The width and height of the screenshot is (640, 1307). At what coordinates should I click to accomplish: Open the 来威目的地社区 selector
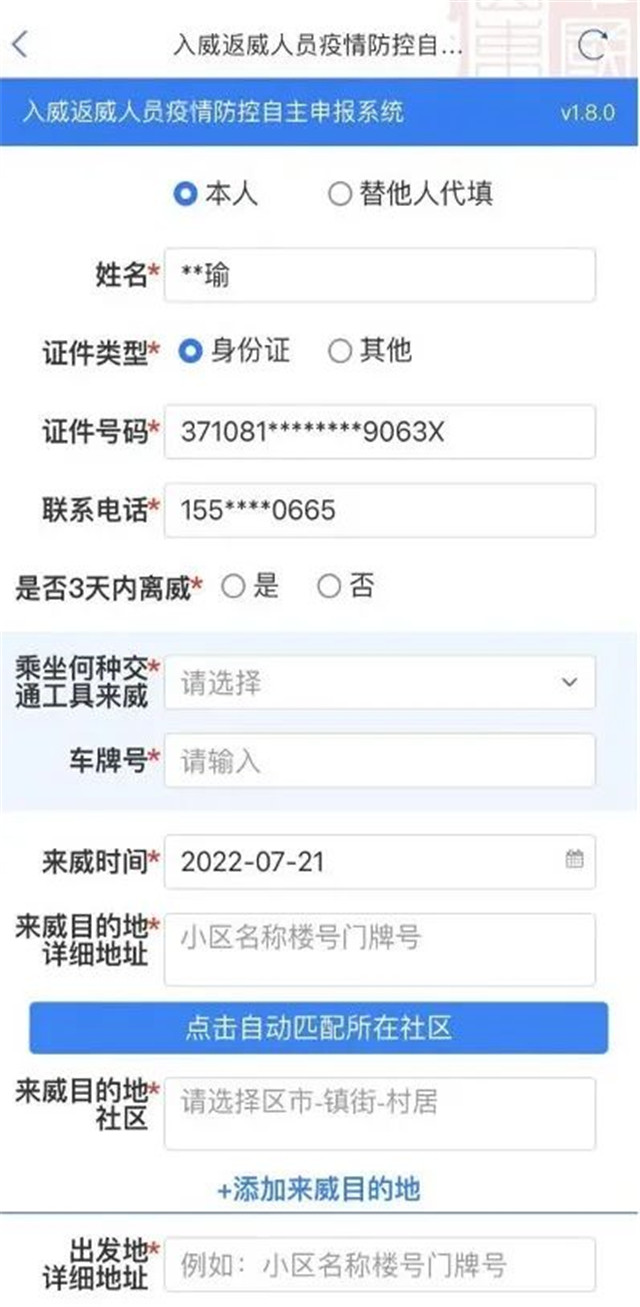click(x=380, y=1113)
